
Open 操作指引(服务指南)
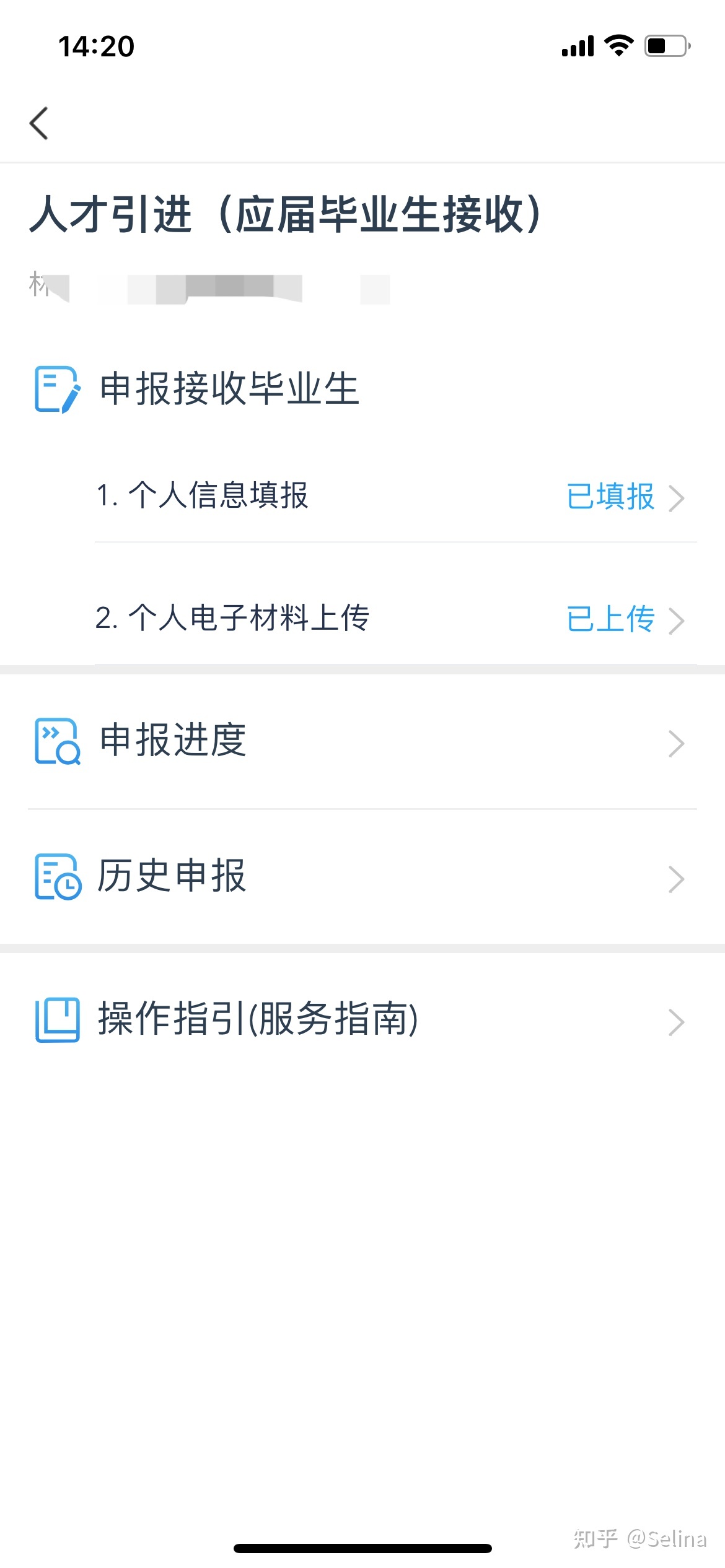362,1019
